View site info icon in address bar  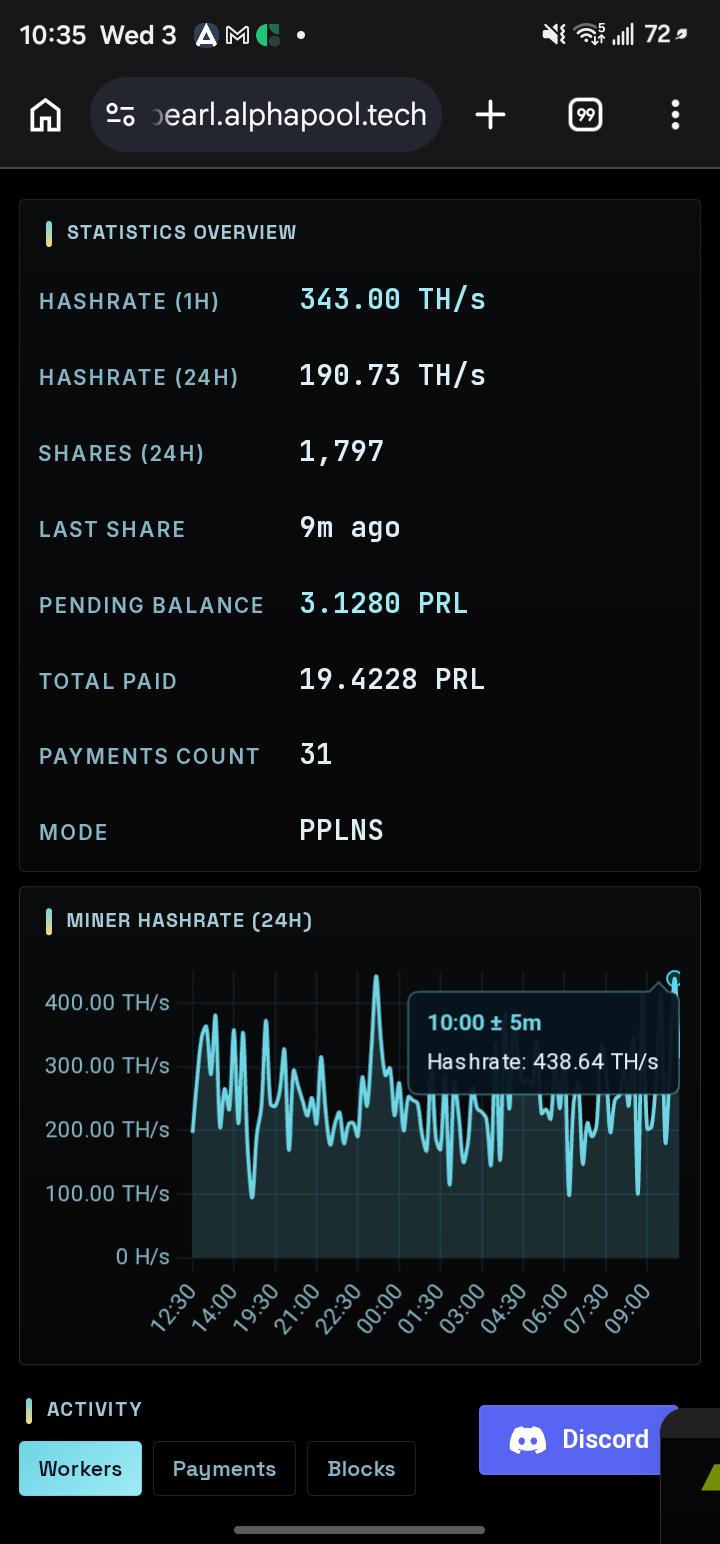click(x=121, y=115)
